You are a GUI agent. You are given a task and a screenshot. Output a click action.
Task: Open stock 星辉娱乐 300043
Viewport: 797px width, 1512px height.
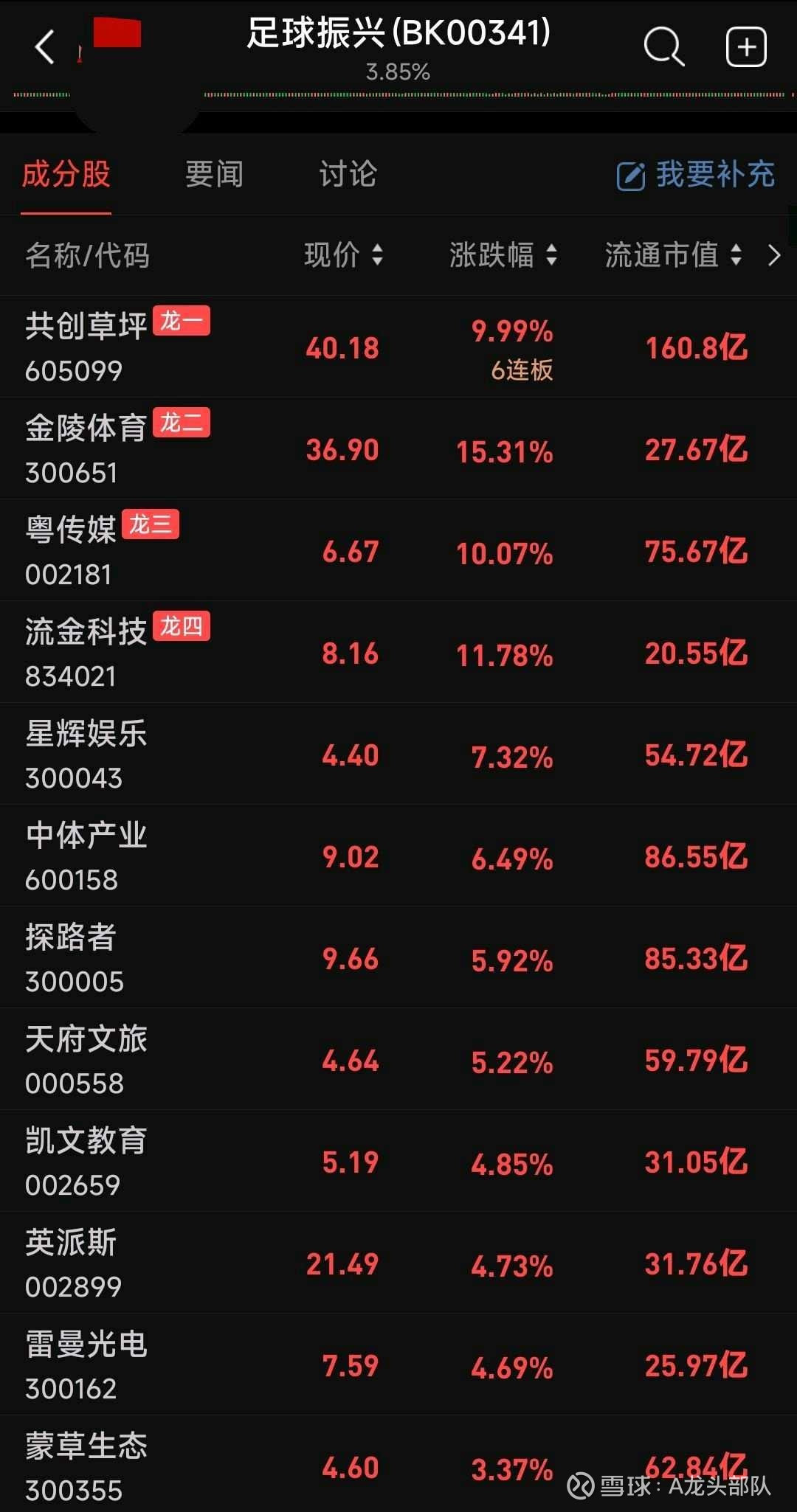[398, 754]
